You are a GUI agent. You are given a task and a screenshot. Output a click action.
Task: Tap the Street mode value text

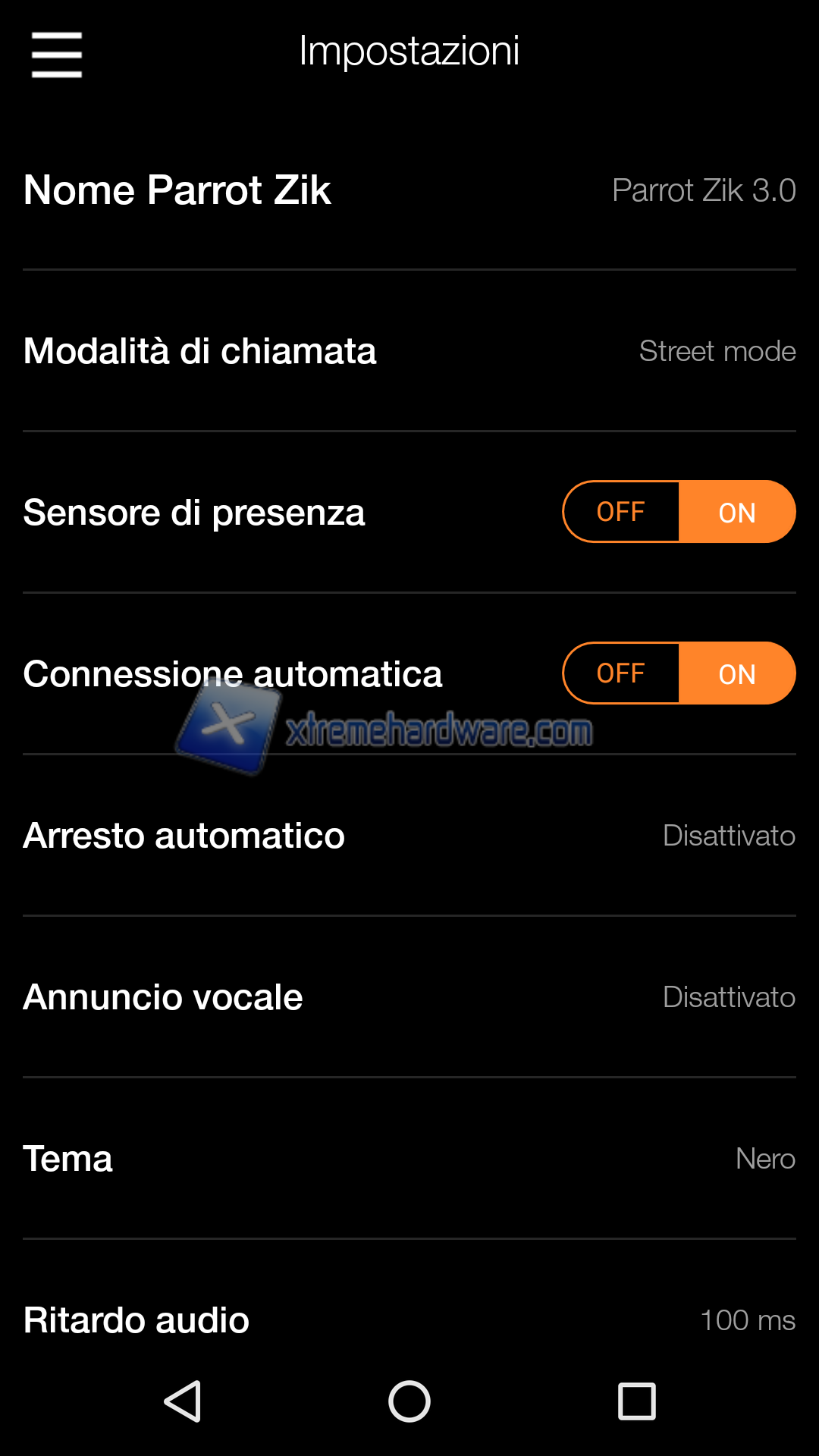(x=717, y=351)
